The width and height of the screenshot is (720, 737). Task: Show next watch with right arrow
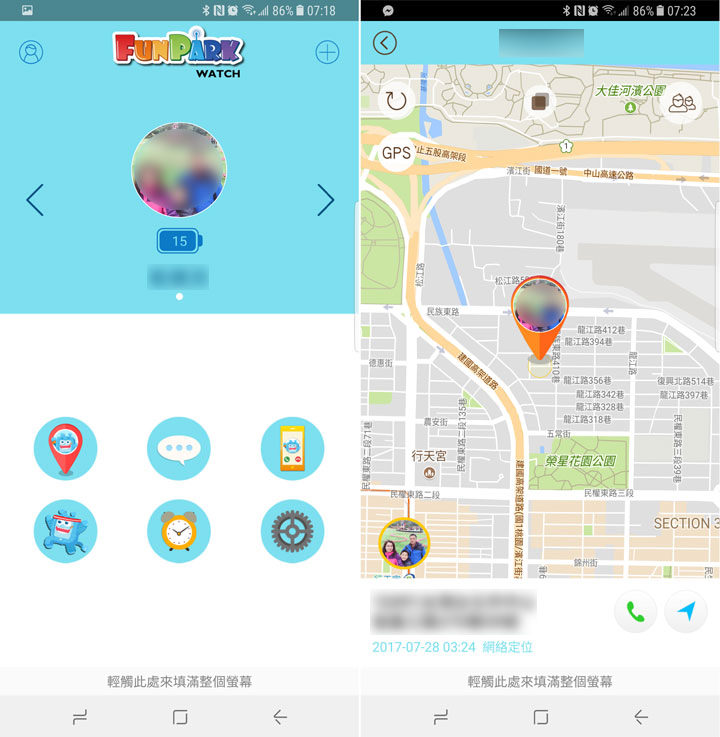[325, 200]
